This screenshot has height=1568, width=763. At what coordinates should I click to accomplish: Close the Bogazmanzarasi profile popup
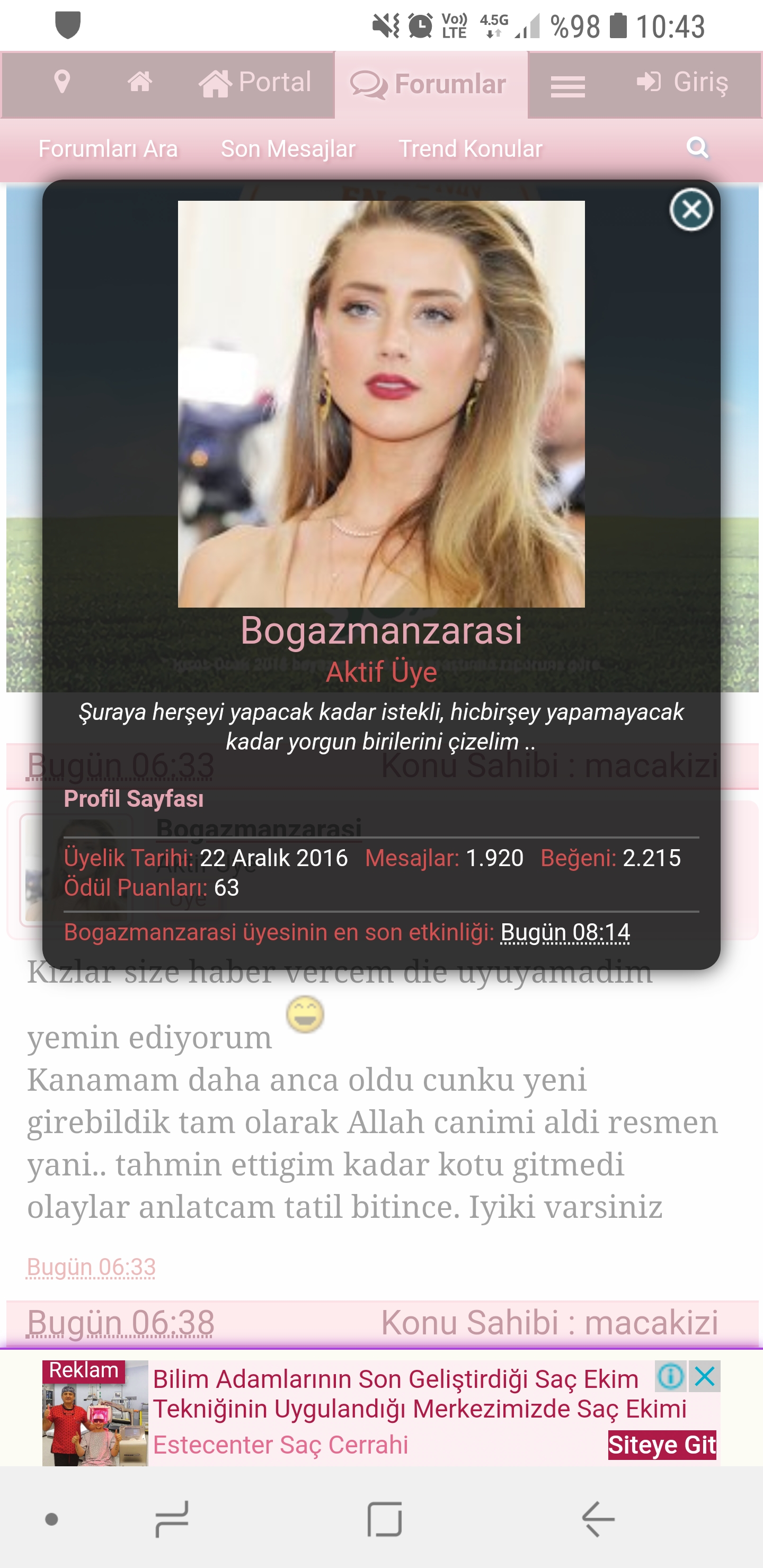click(x=690, y=209)
